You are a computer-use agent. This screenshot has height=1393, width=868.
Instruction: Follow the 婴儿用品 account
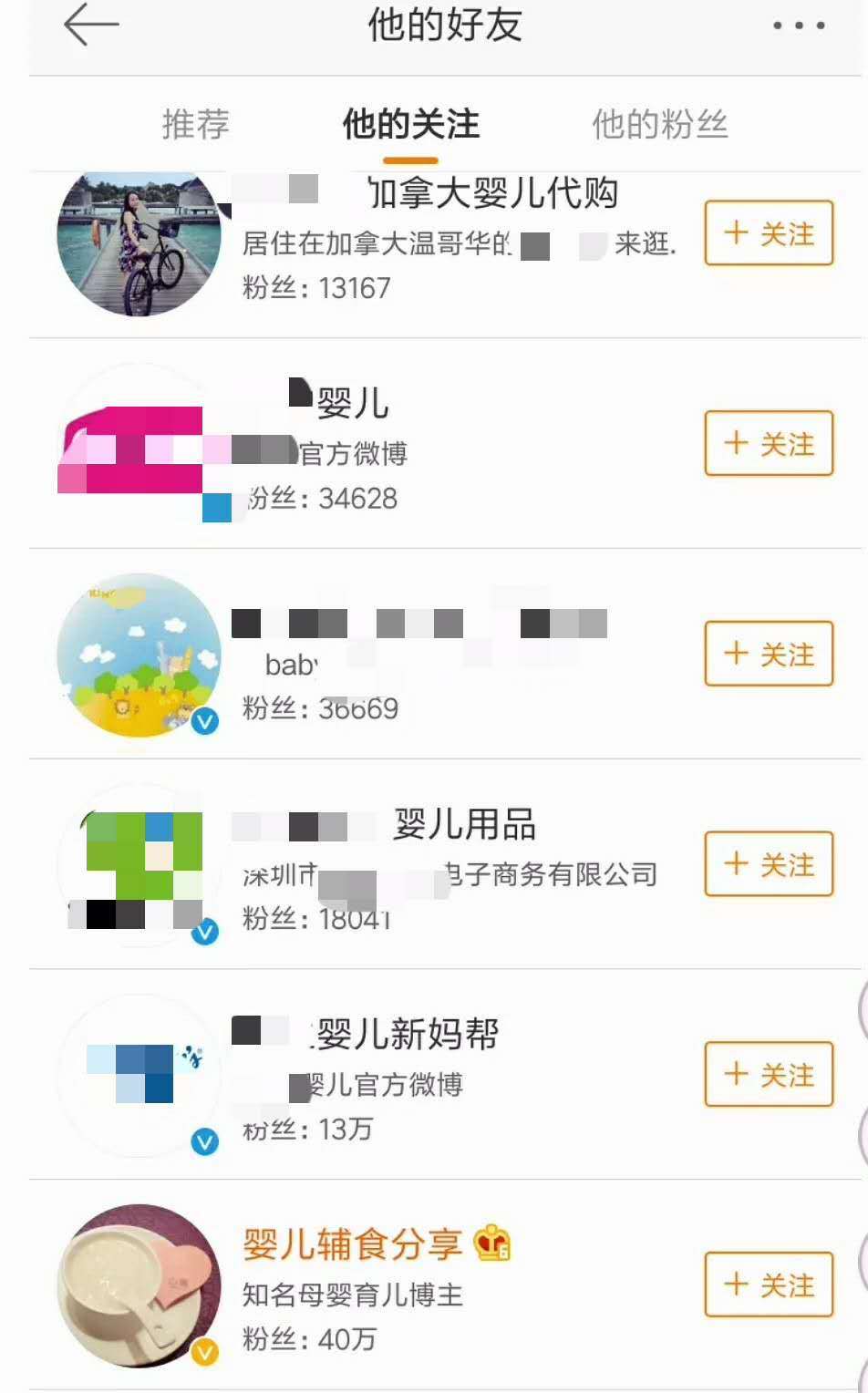click(768, 865)
